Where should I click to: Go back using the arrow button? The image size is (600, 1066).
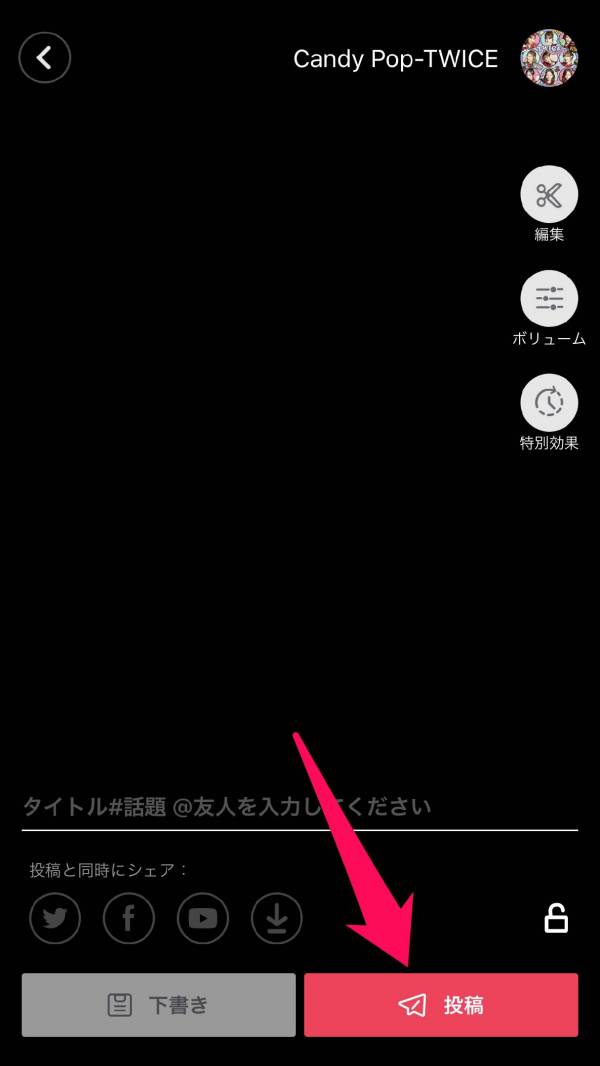pyautogui.click(x=45, y=58)
